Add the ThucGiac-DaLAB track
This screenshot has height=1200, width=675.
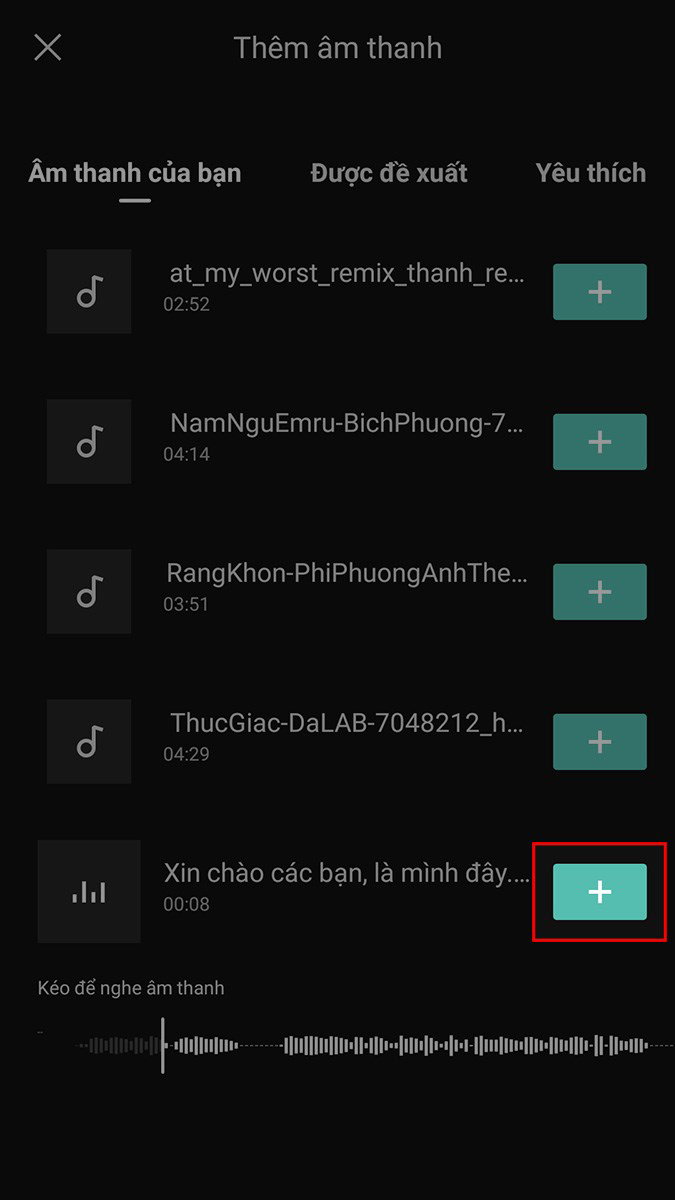pos(599,742)
